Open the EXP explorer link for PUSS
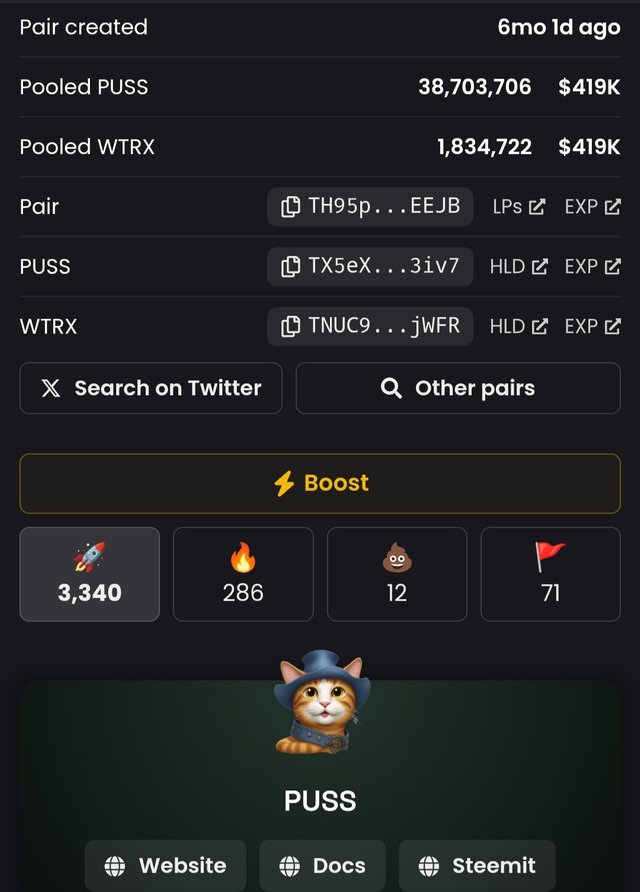 592,267
